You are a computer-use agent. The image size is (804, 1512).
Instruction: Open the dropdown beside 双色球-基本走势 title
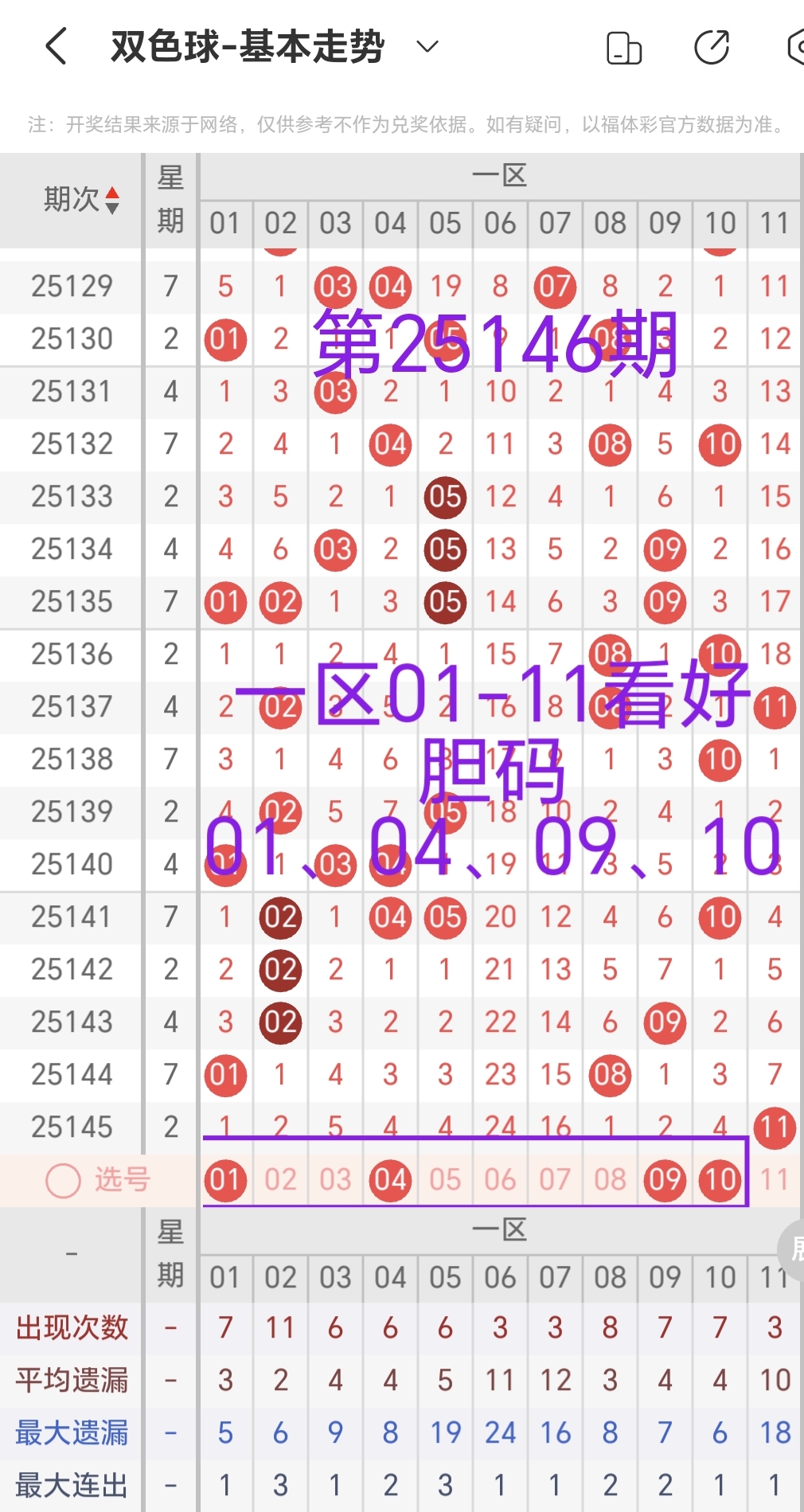point(426,46)
